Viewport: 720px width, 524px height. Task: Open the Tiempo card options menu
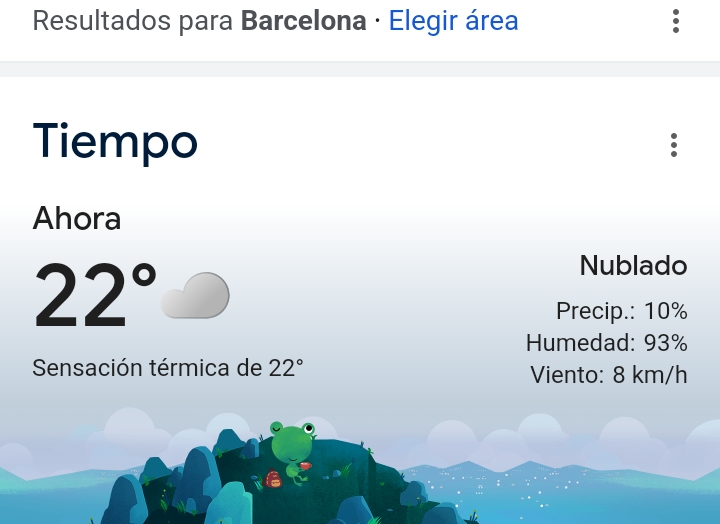(674, 145)
